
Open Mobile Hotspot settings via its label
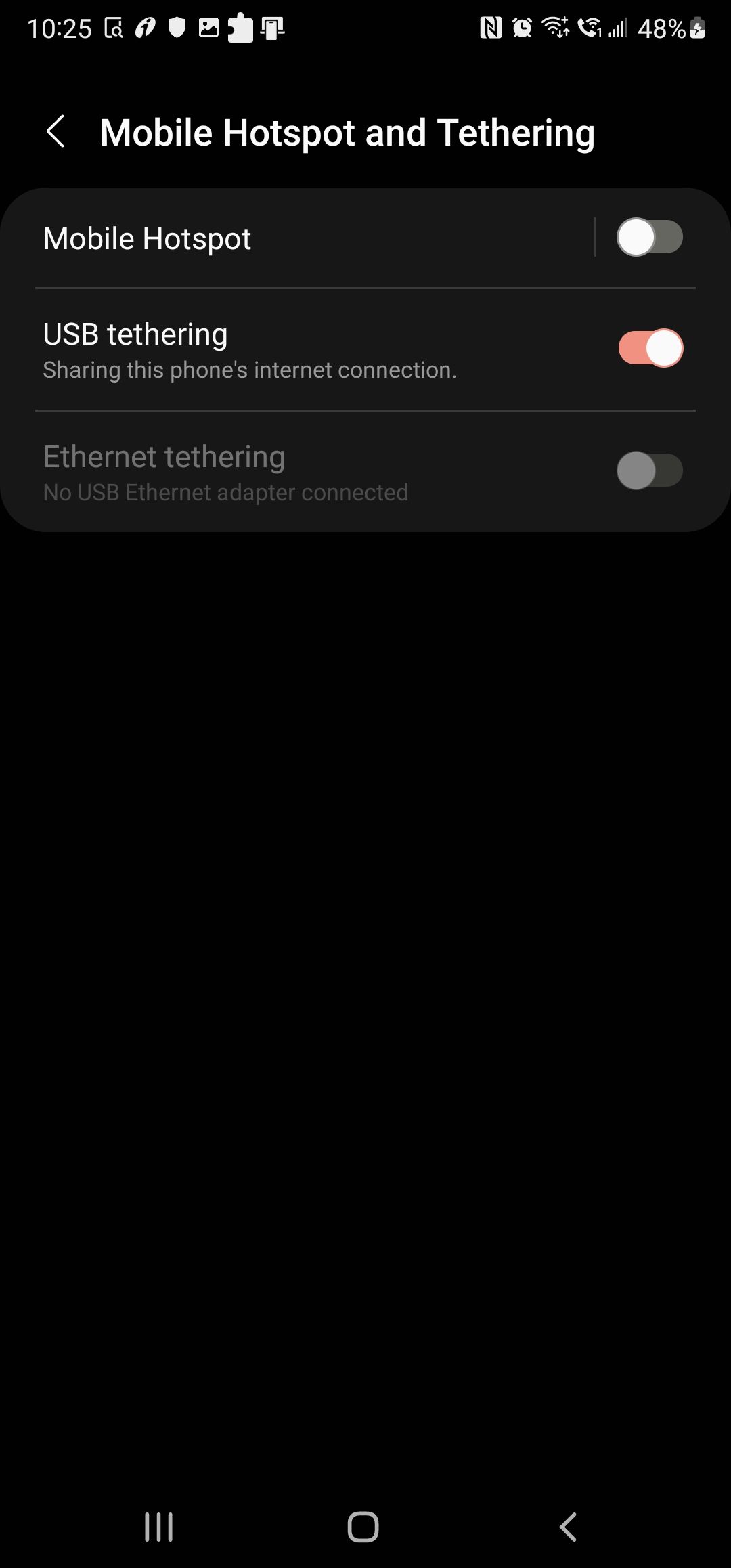(146, 237)
